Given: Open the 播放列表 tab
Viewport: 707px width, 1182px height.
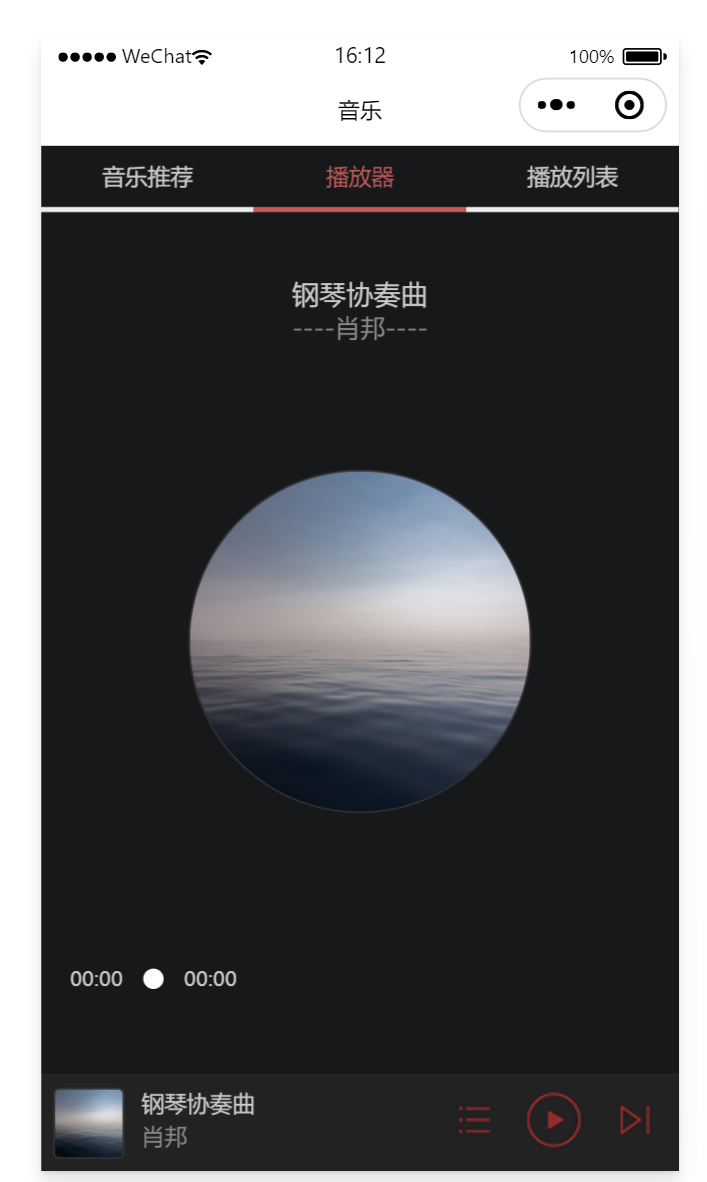Looking at the screenshot, I should tap(572, 178).
